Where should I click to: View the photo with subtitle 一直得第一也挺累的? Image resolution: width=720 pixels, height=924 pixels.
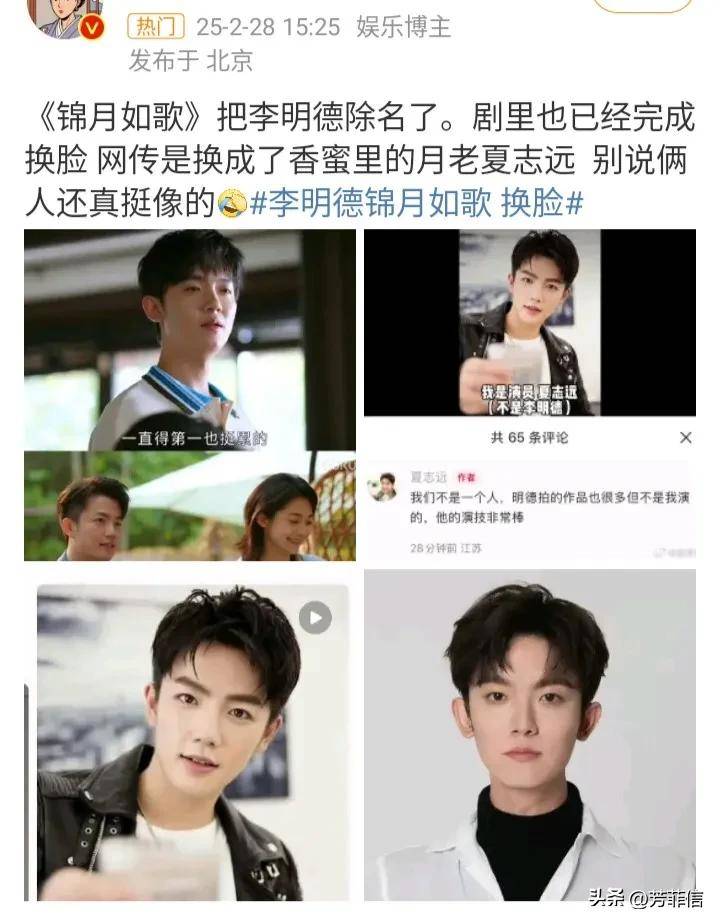190,340
